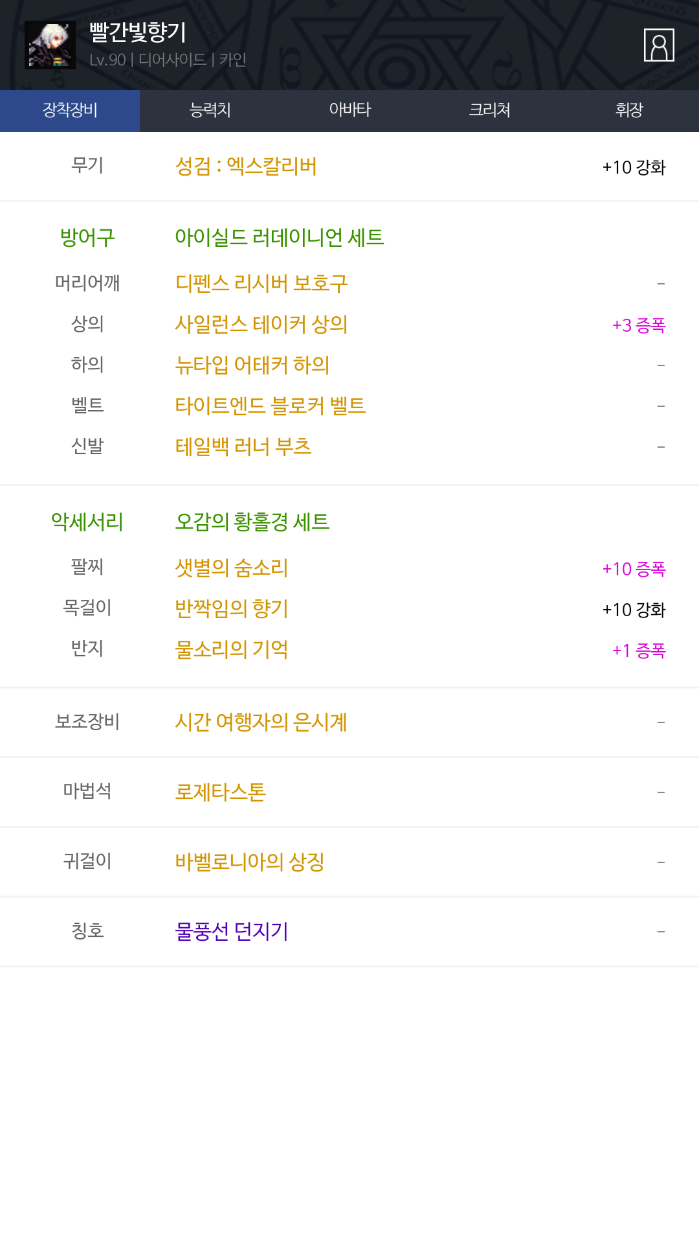Open 로제타스톤 magic stone item

pos(220,792)
